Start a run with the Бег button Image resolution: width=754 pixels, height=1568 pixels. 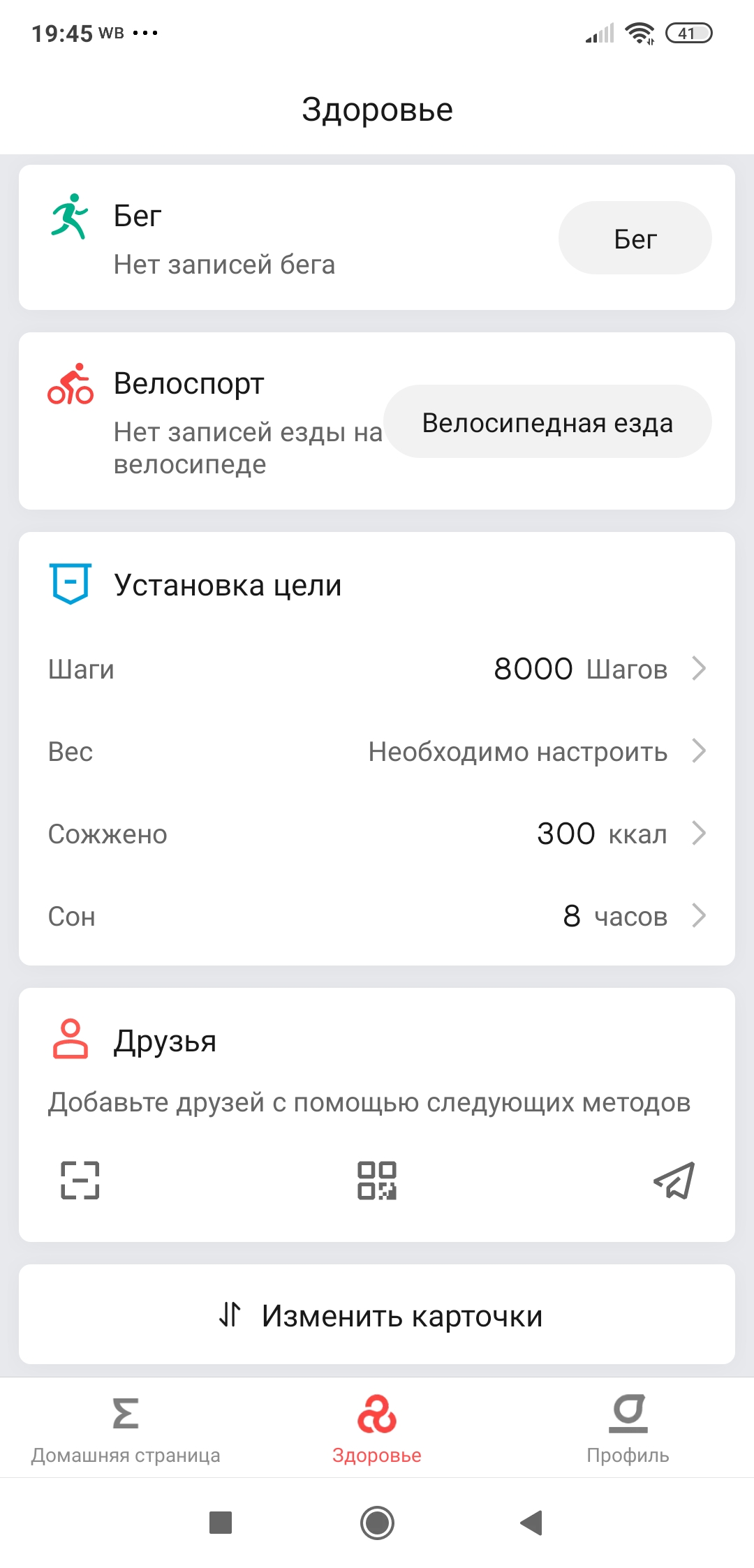(x=635, y=238)
